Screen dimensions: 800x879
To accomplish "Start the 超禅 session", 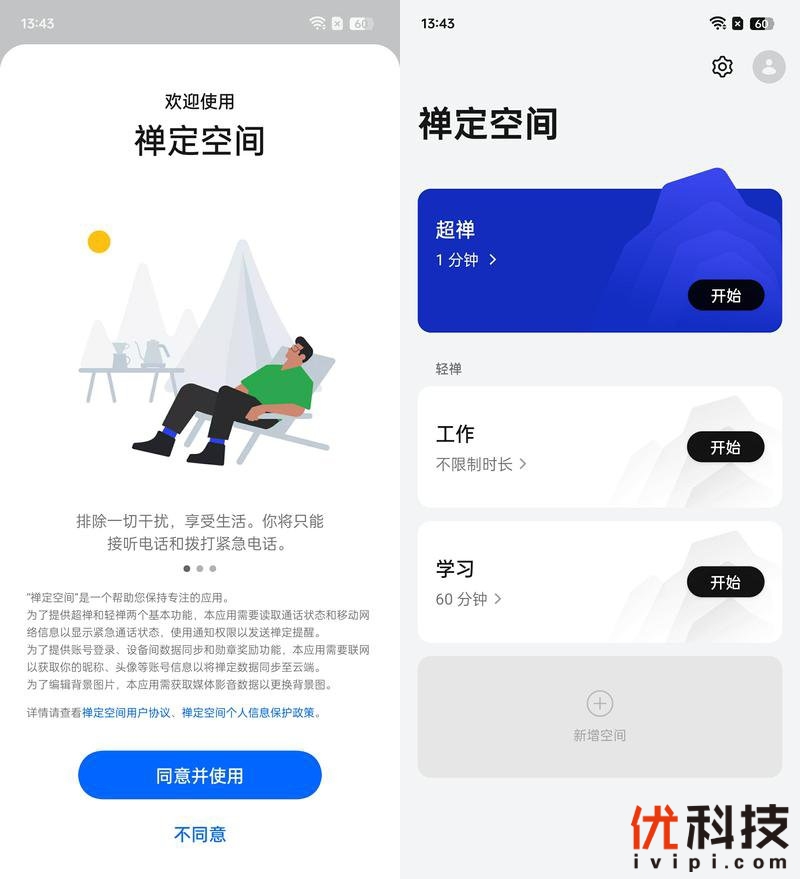I will click(x=725, y=295).
